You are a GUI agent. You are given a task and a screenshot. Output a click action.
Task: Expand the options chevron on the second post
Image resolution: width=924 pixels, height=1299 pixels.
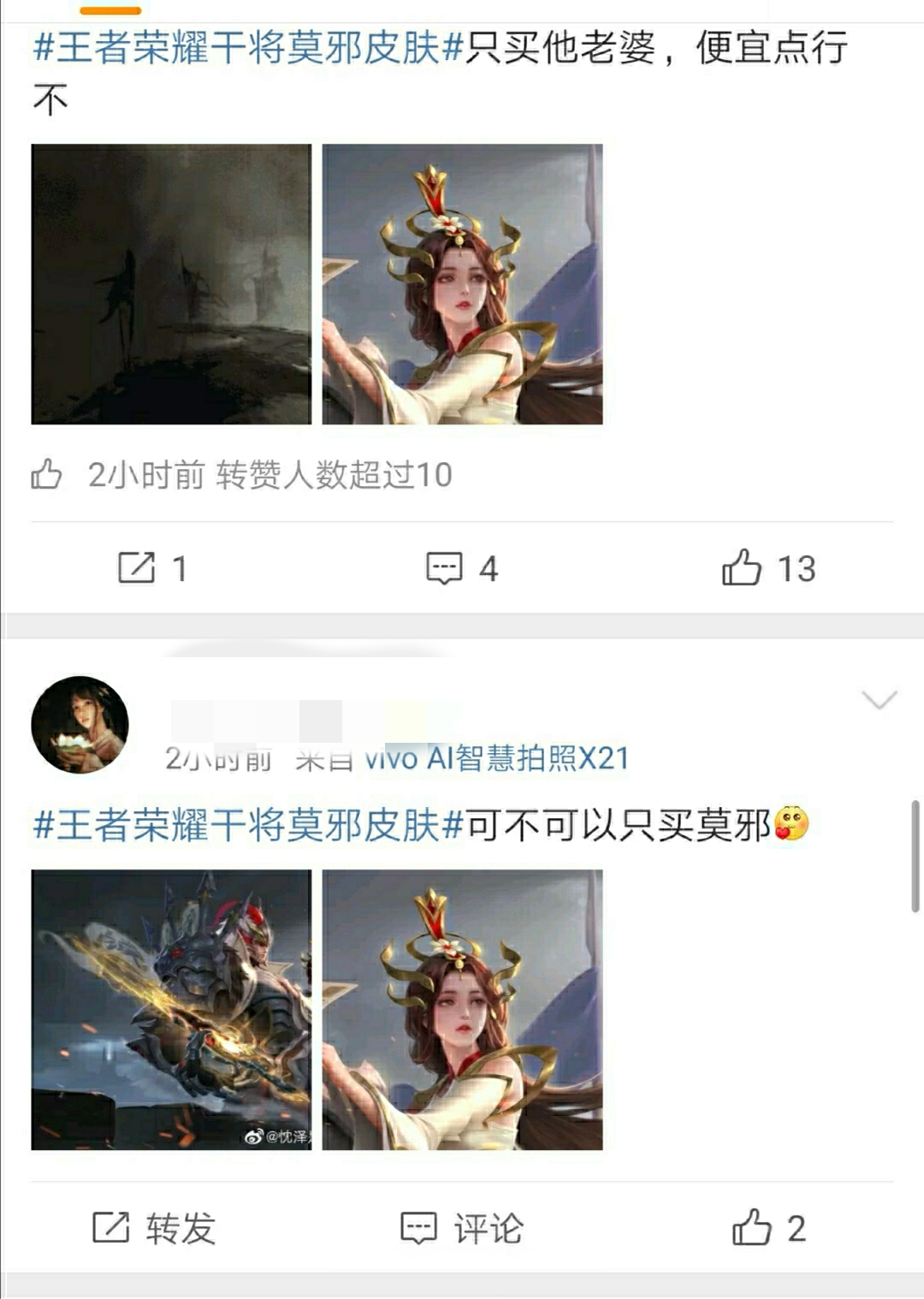pos(878,700)
